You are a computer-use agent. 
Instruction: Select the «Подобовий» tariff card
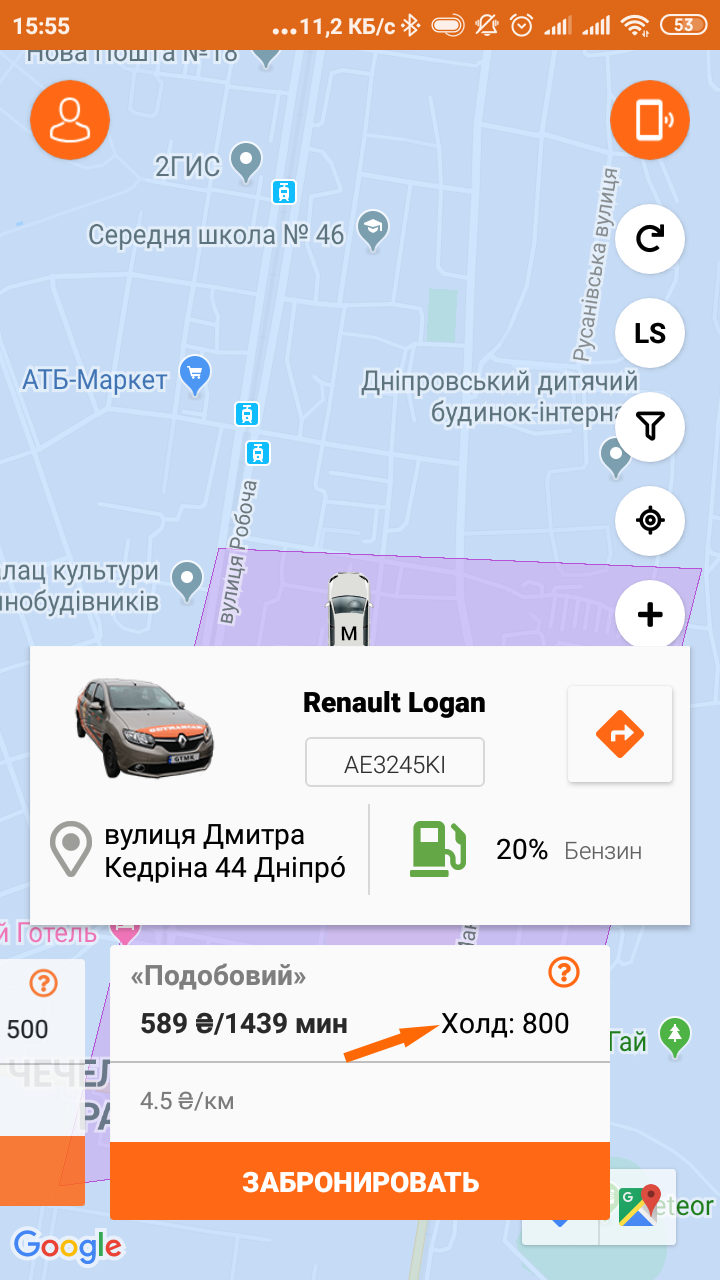(360, 1040)
